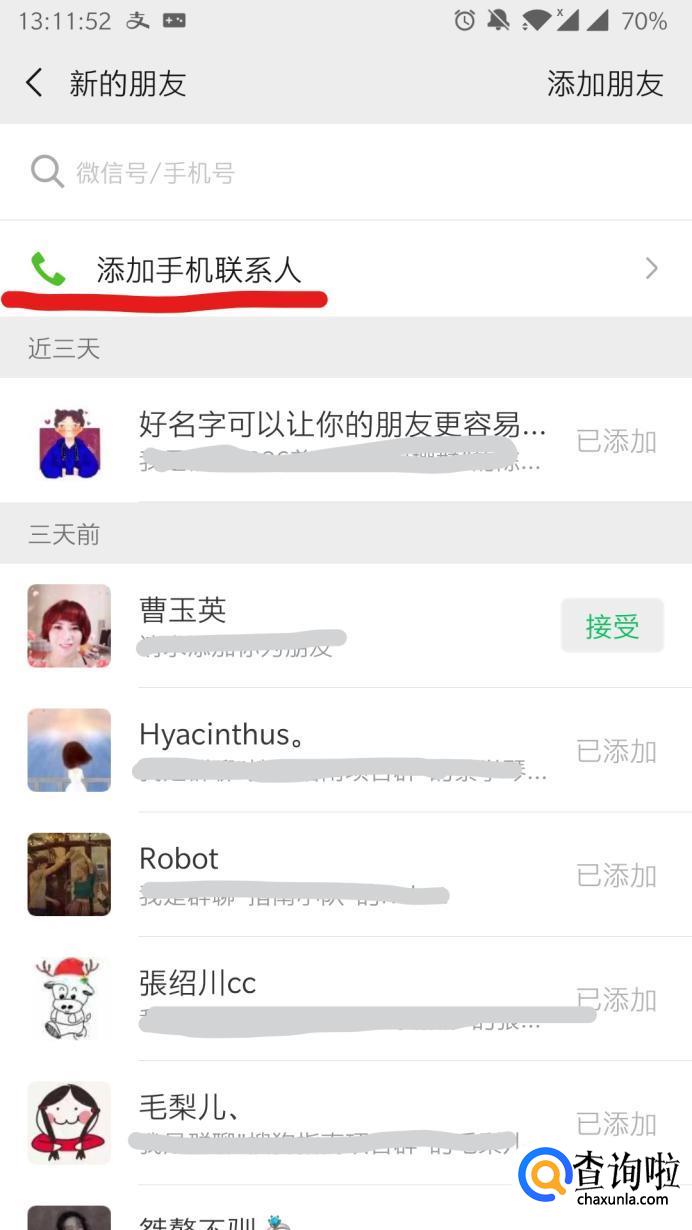Open 添加手机联系人
Image resolution: width=692 pixels, height=1230 pixels.
(345, 269)
